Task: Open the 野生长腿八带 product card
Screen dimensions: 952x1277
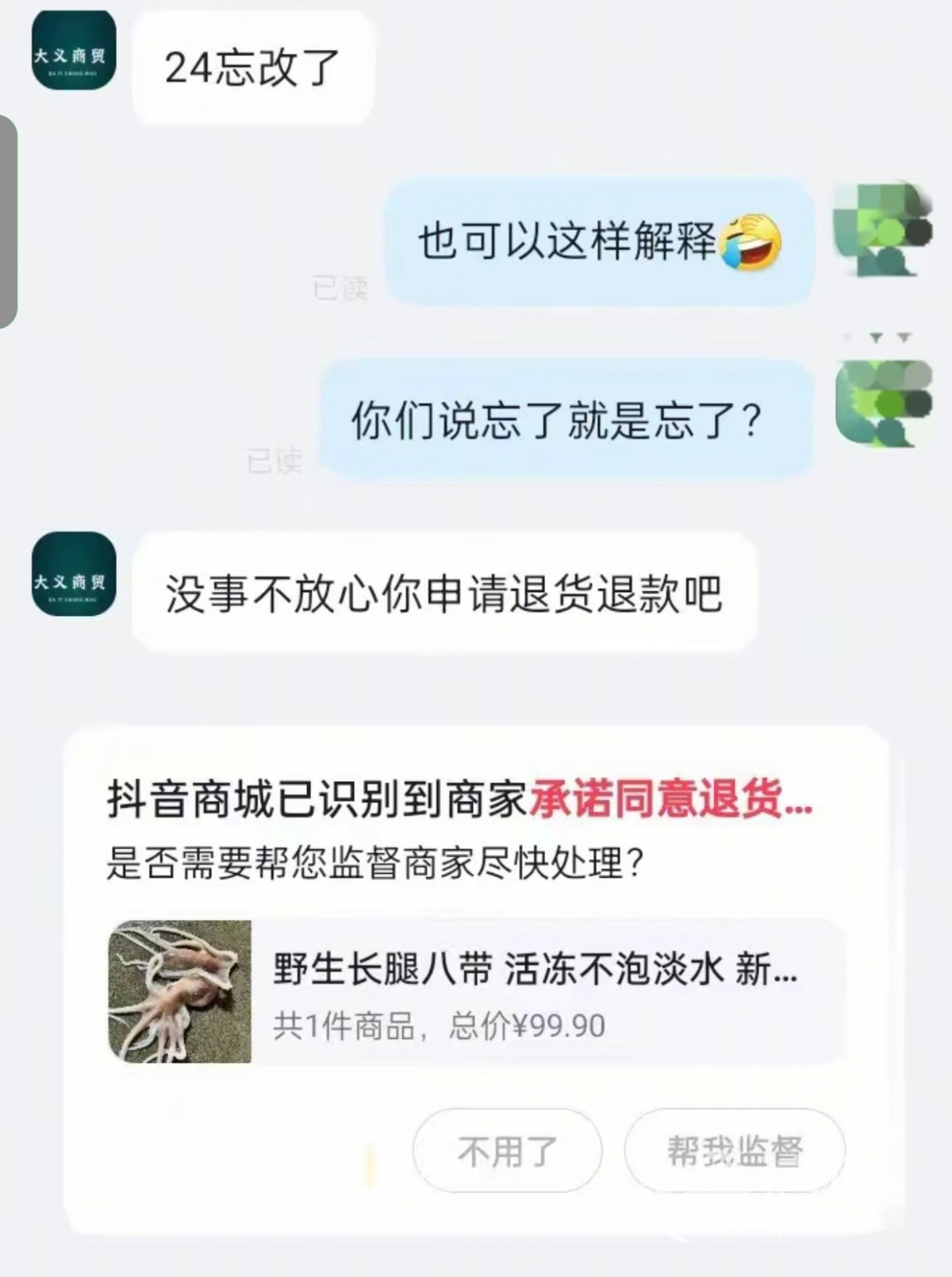Action: click(x=476, y=991)
